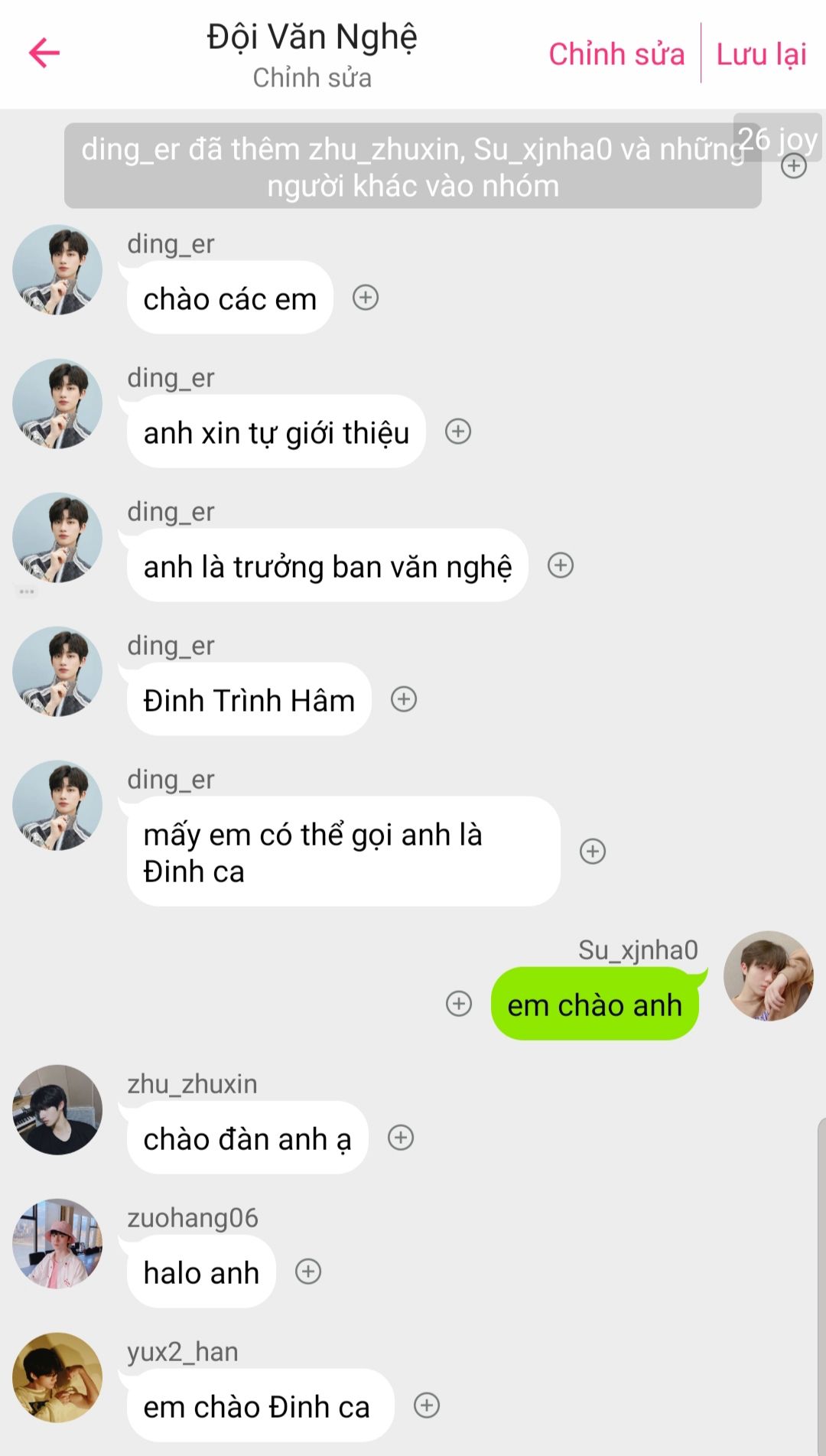Tap yux2_han's profile picture

pyautogui.click(x=57, y=1377)
